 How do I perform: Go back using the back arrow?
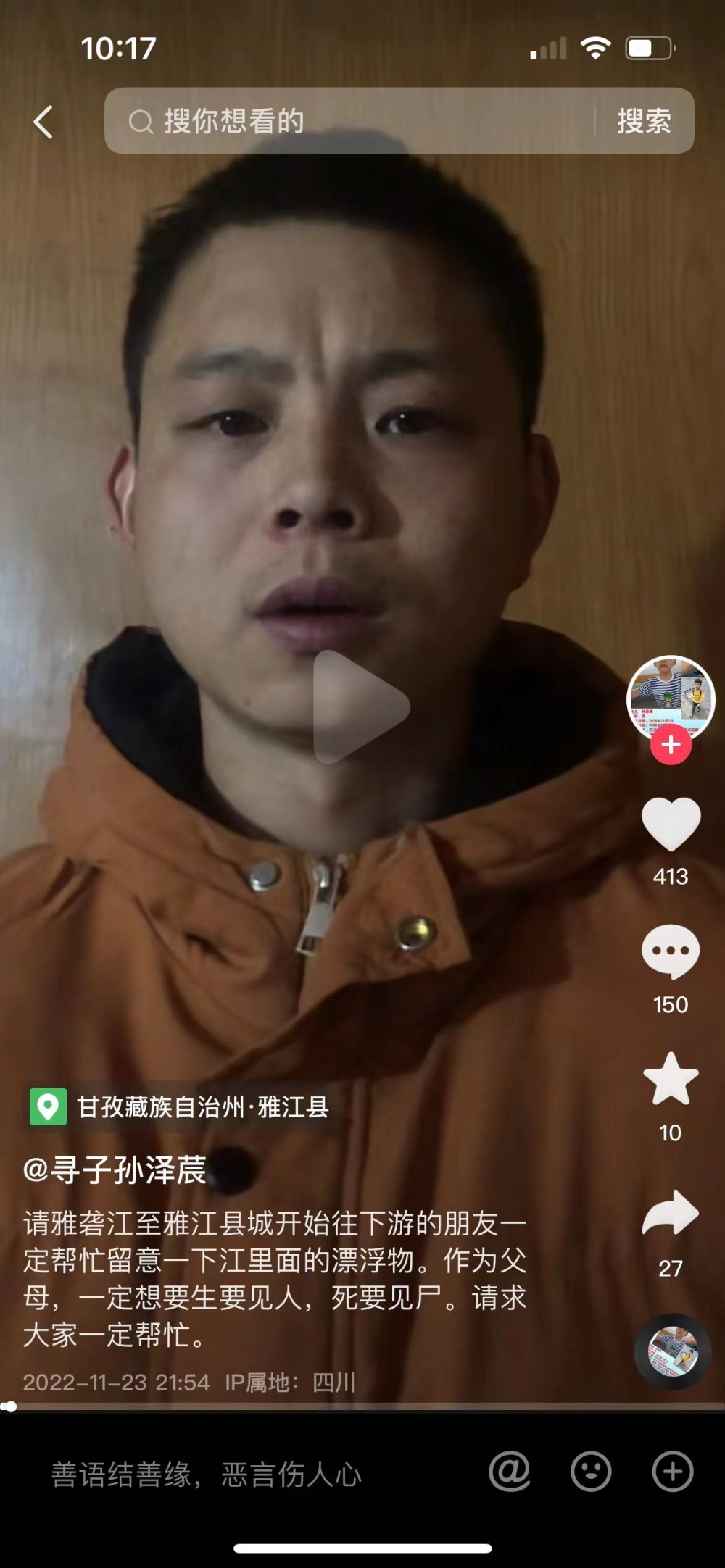(43, 122)
